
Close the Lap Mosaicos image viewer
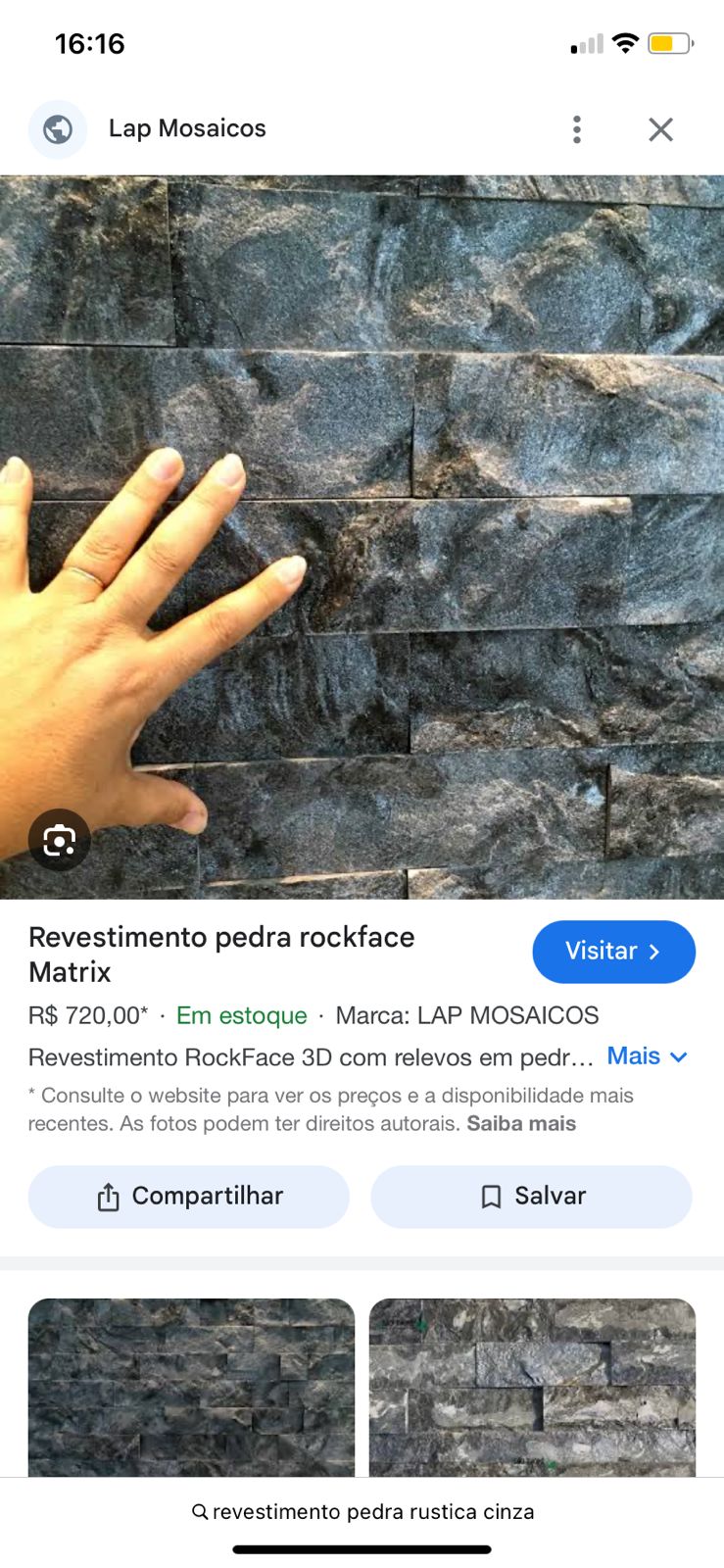click(x=660, y=129)
